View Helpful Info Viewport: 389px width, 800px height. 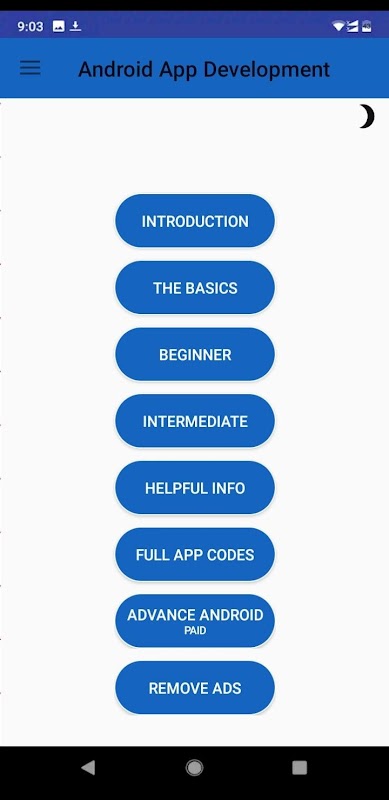click(x=195, y=488)
